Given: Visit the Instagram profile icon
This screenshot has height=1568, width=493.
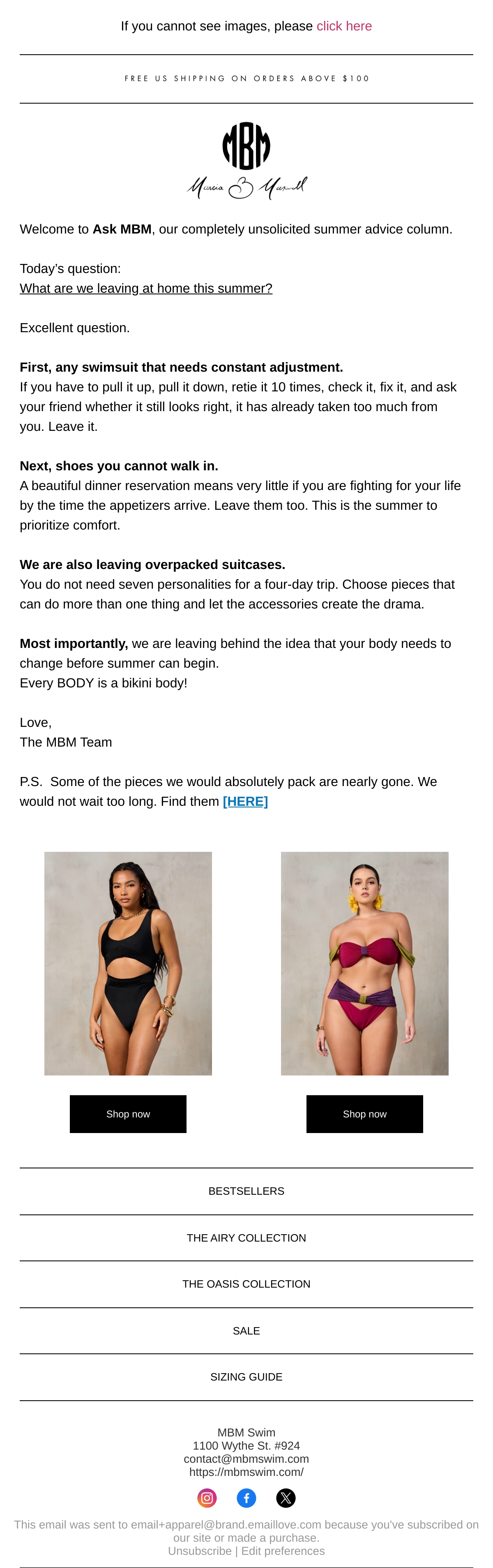Looking at the screenshot, I should pos(207,1498).
